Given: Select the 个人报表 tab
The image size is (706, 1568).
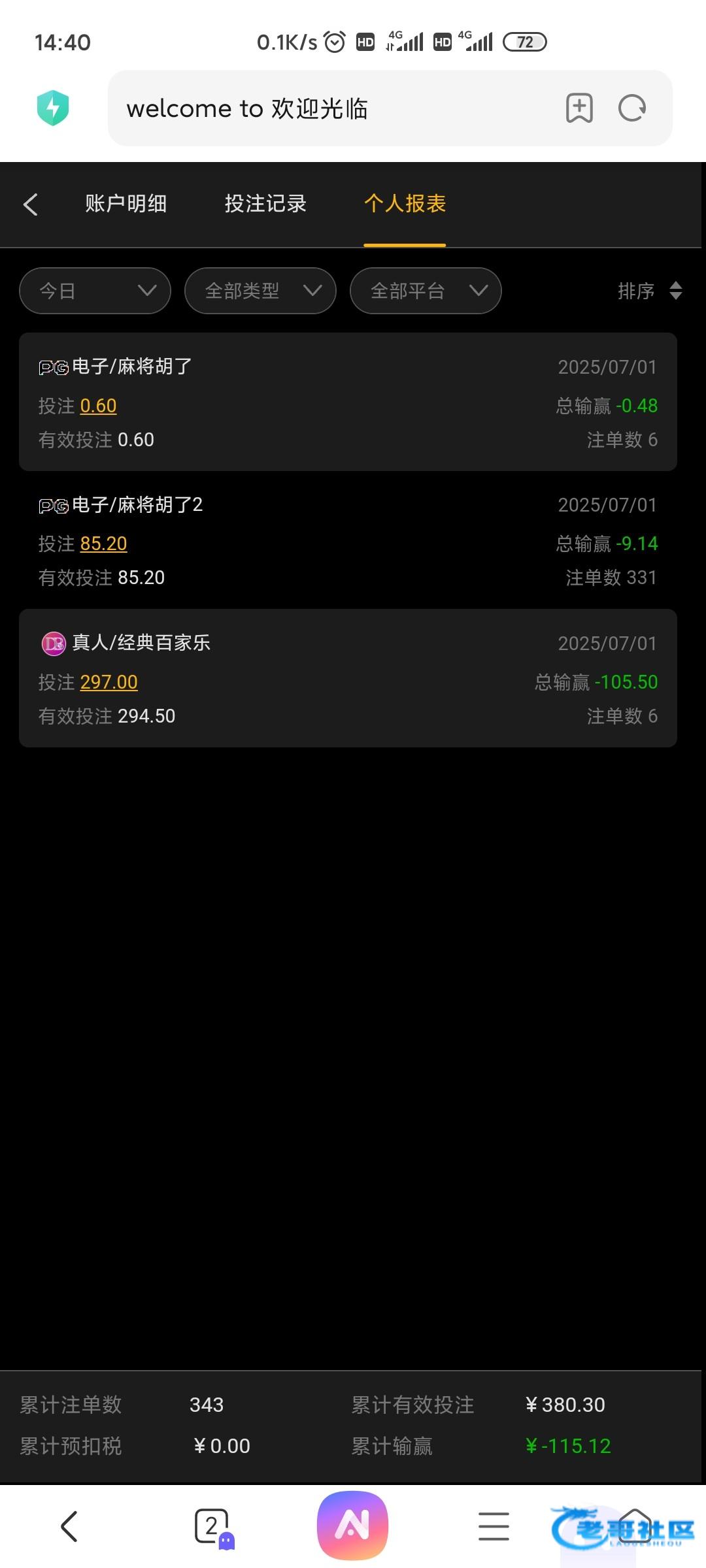Looking at the screenshot, I should (405, 204).
